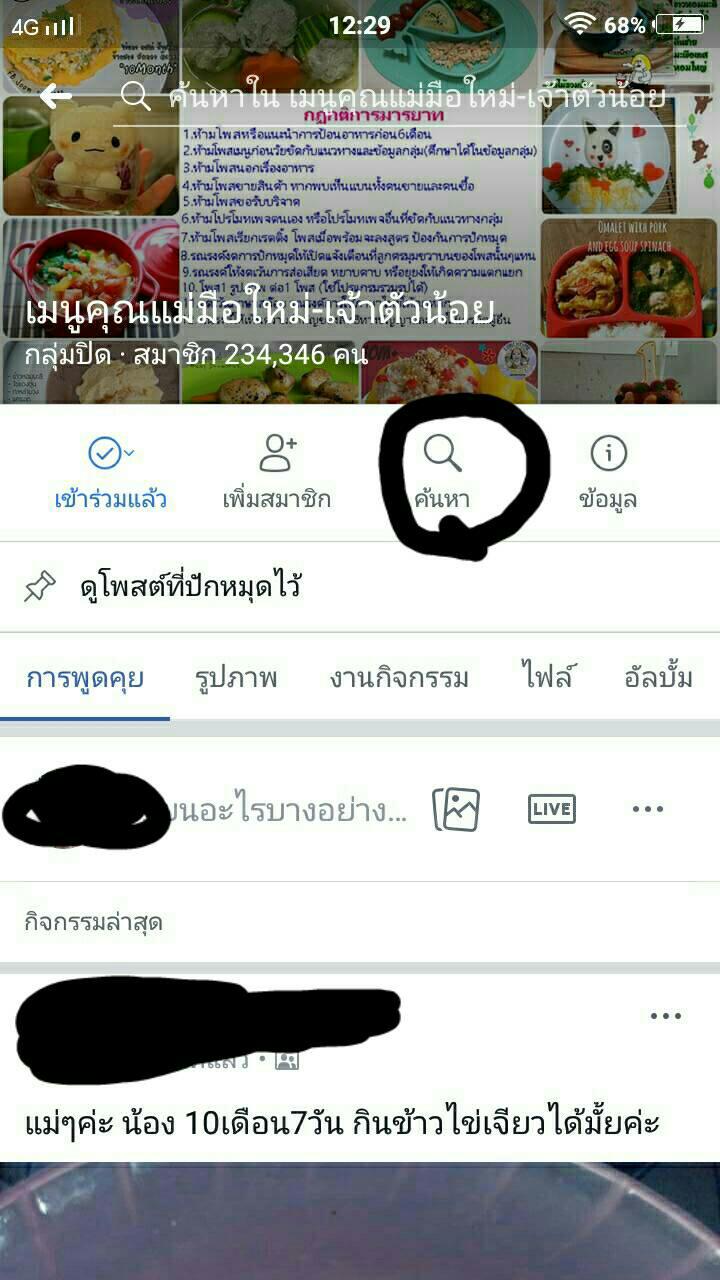Open the overflow menu on the omelette post
Screen dimensions: 720x1280
click(x=665, y=1016)
